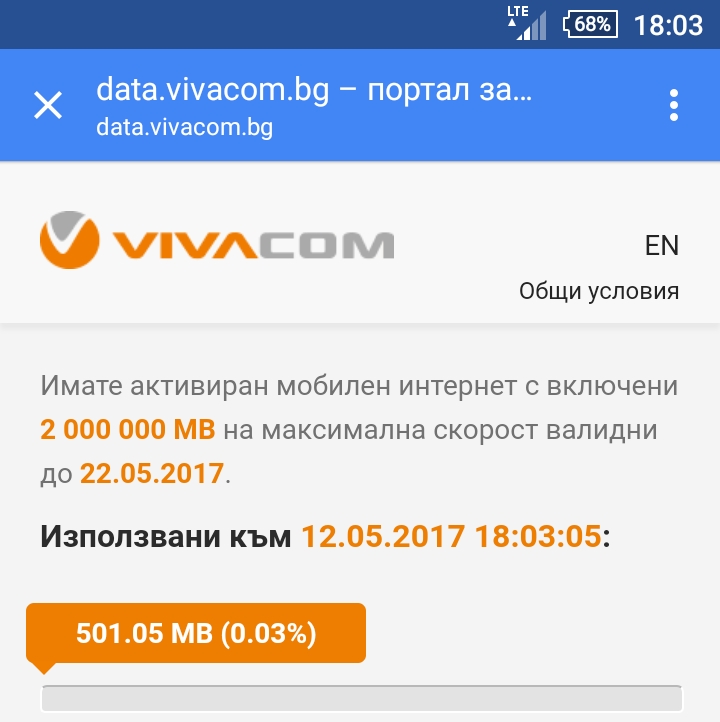Open the browser overflow menu

675,105
